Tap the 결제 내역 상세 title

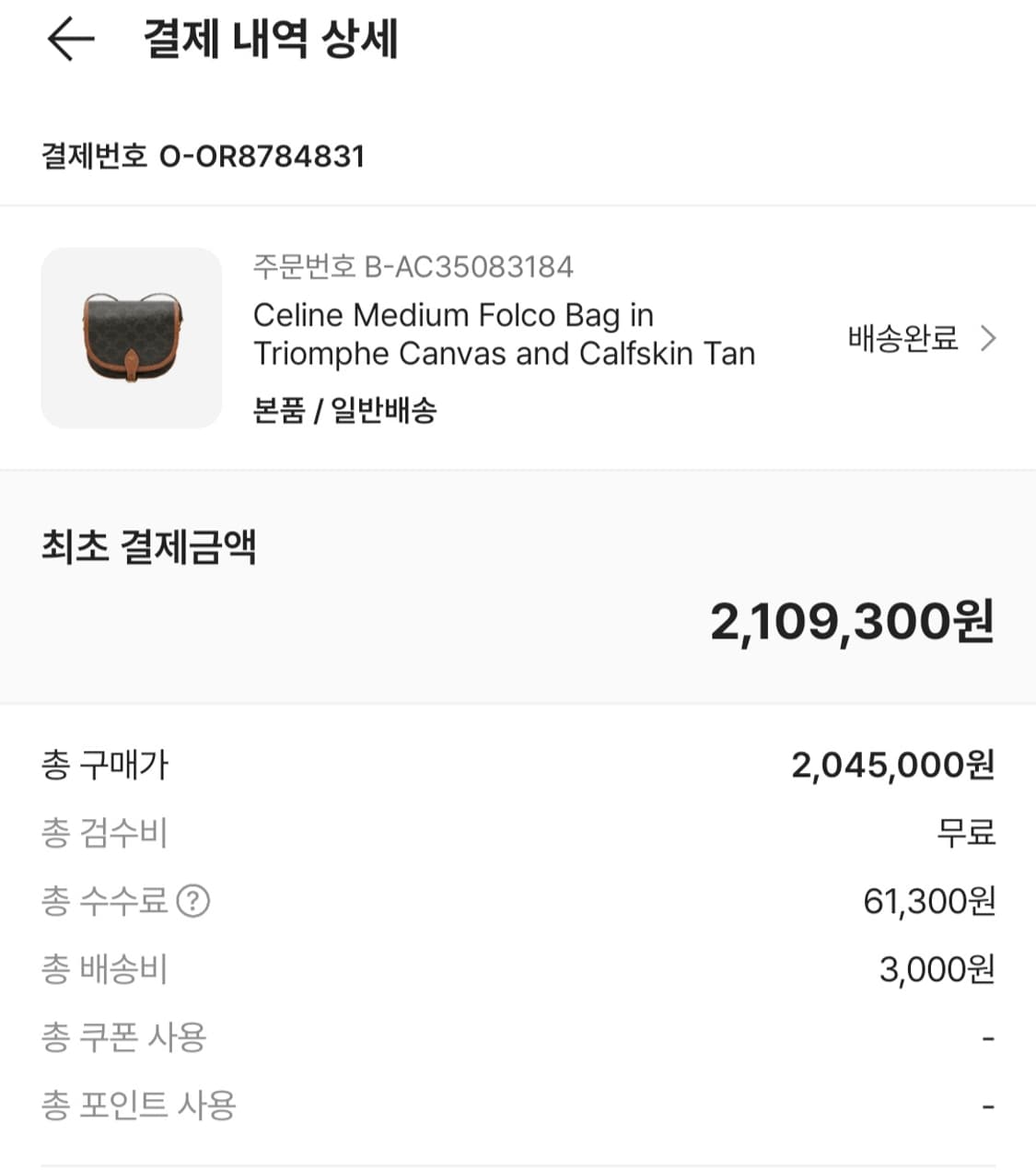(x=269, y=39)
